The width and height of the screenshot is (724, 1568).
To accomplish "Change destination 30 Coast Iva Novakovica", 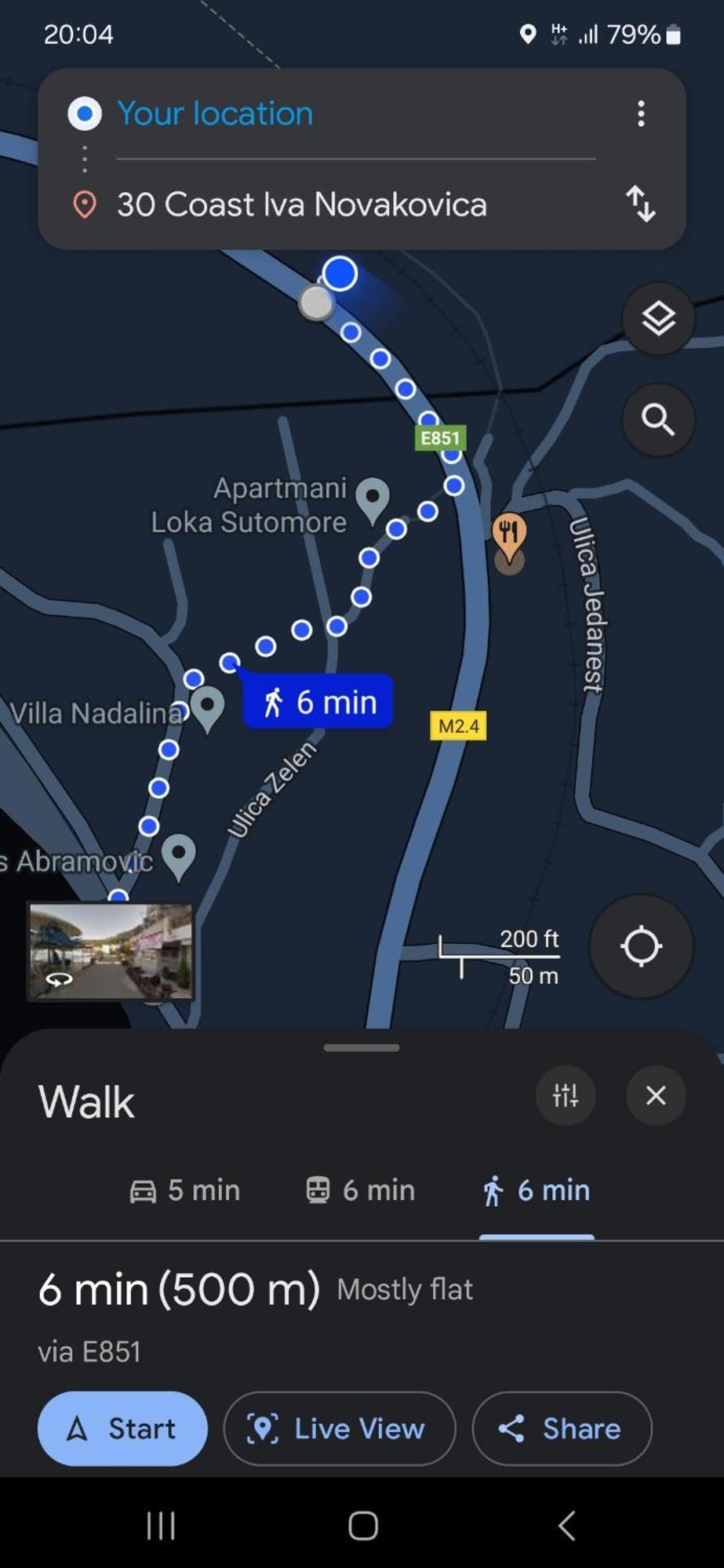I will click(x=302, y=205).
